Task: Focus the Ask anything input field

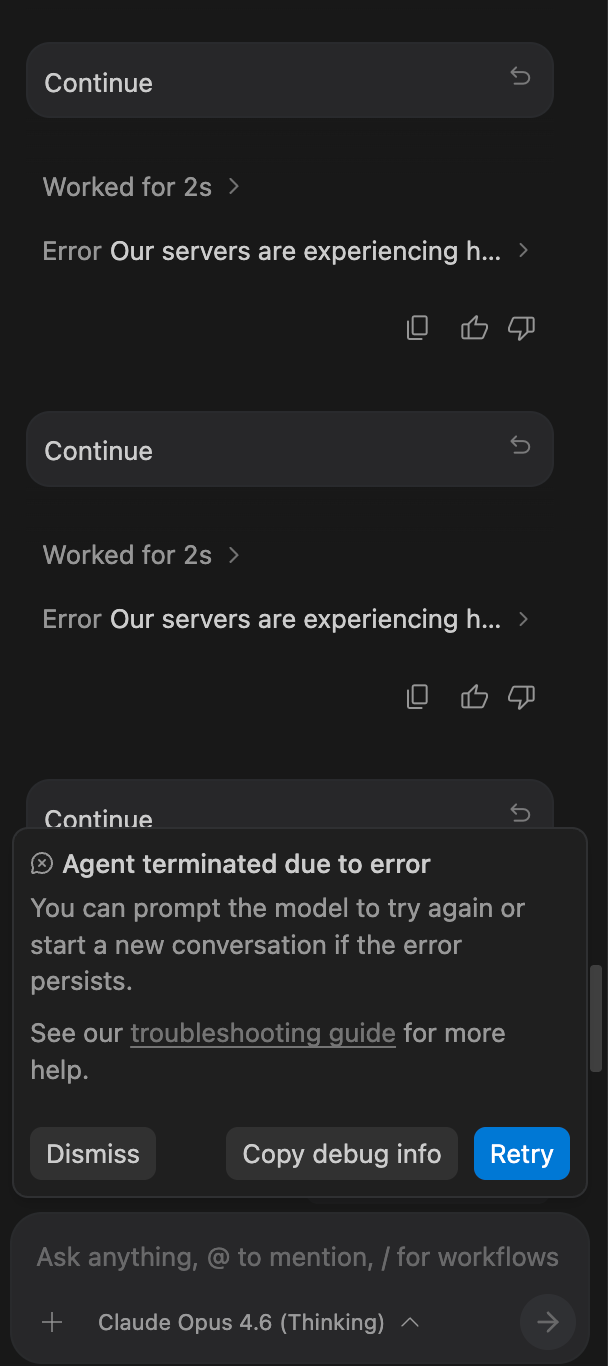Action: [x=298, y=1257]
